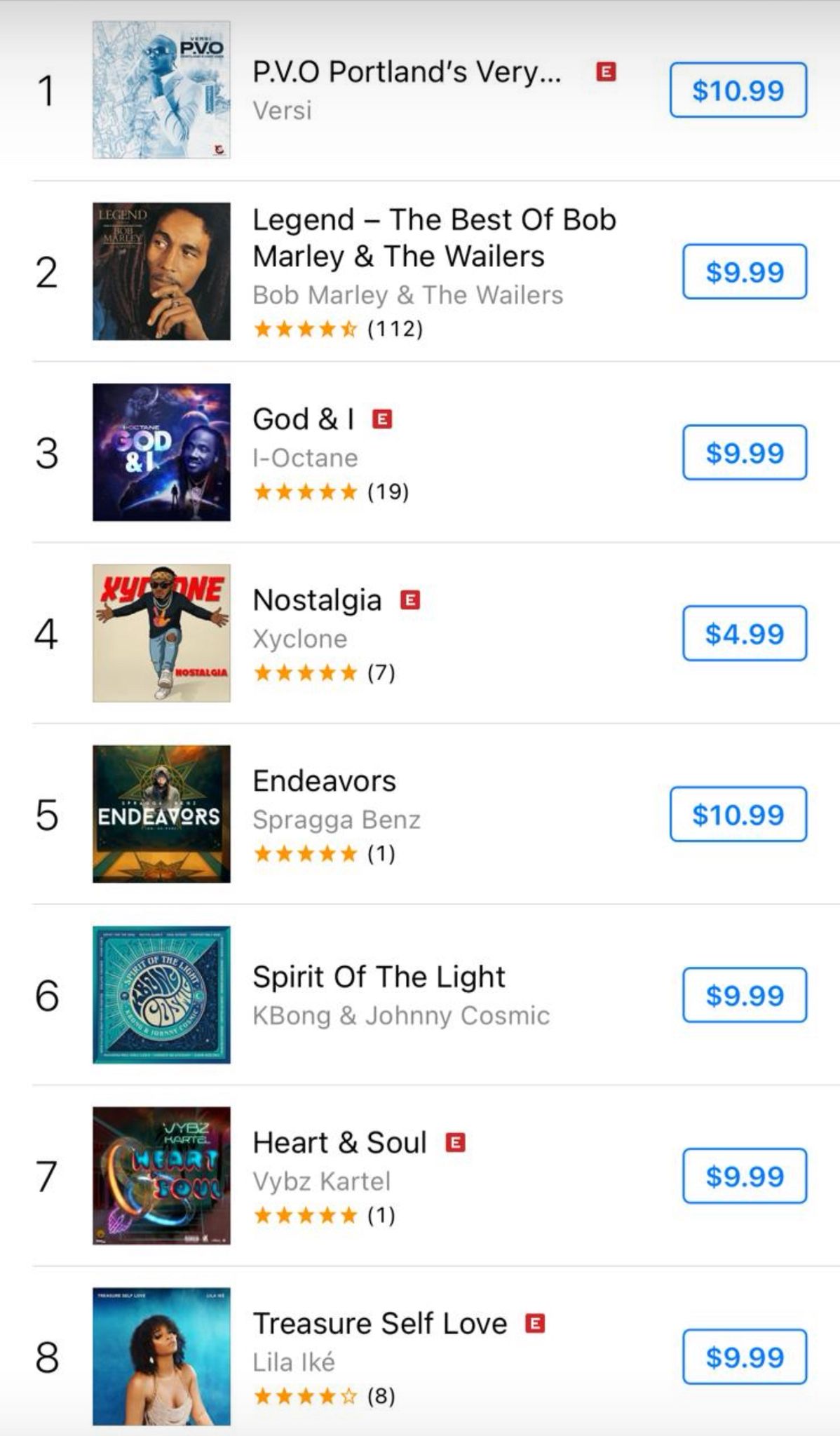
Task: Buy P.V.O Portland's Very album for $10.99
Action: [x=738, y=90]
